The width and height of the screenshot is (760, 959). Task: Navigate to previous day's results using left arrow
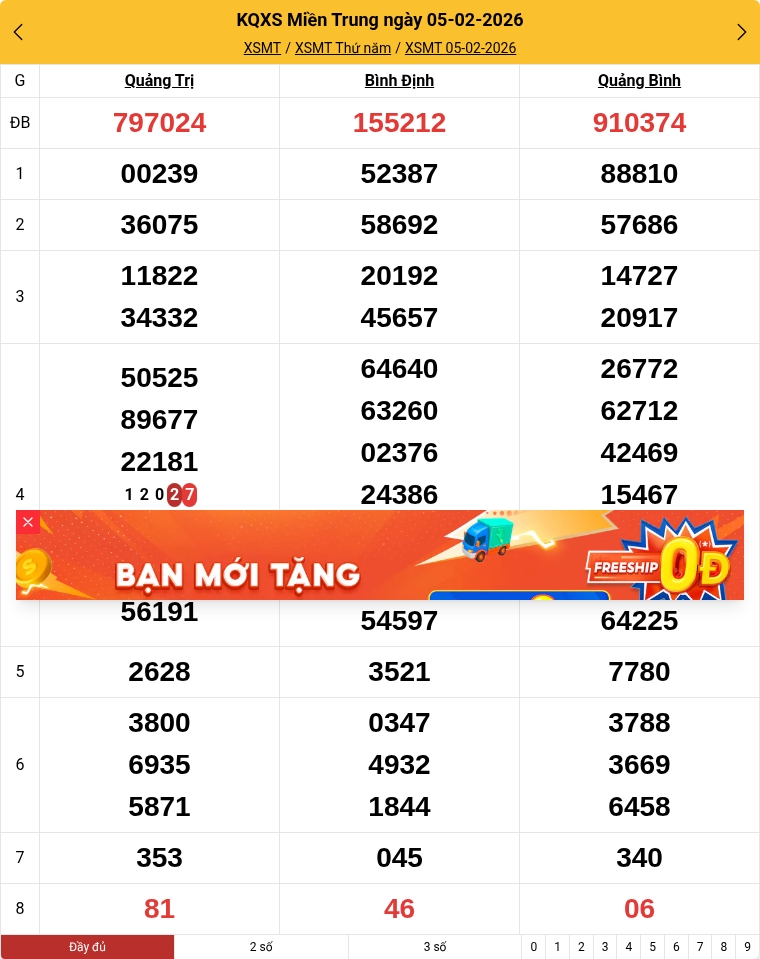click(x=18, y=32)
